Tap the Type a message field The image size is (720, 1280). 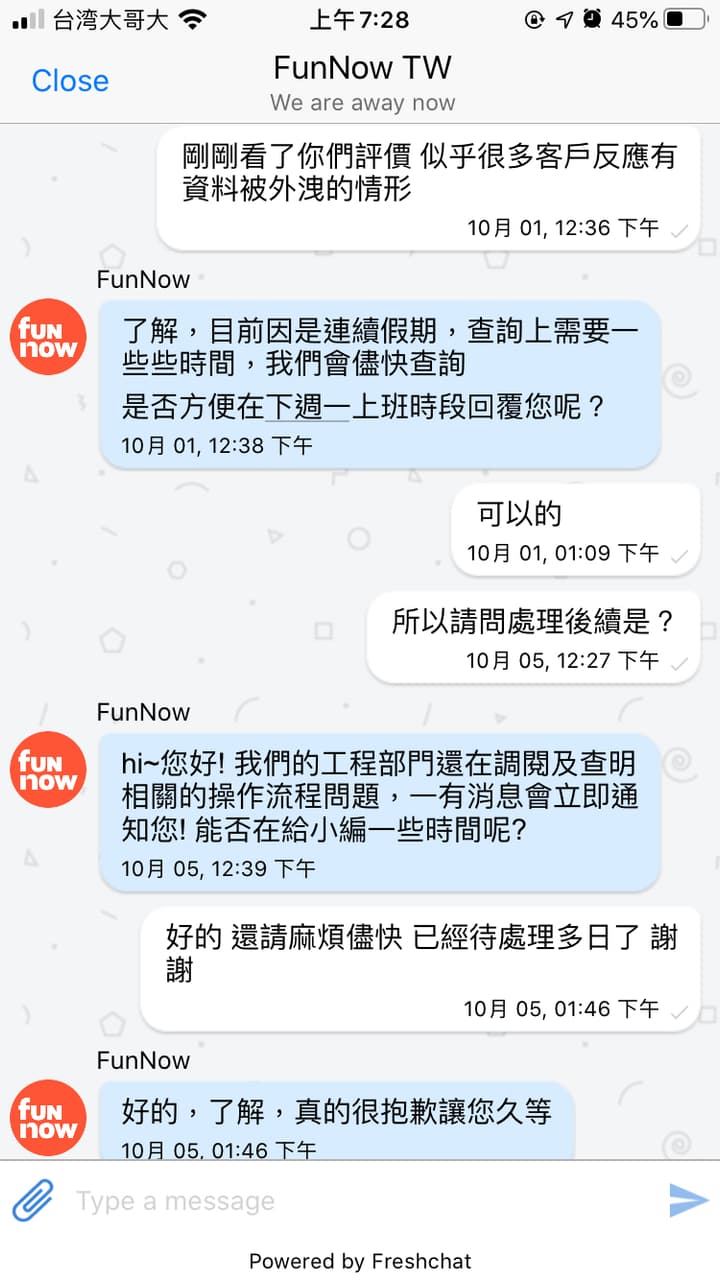pyautogui.click(x=360, y=1201)
